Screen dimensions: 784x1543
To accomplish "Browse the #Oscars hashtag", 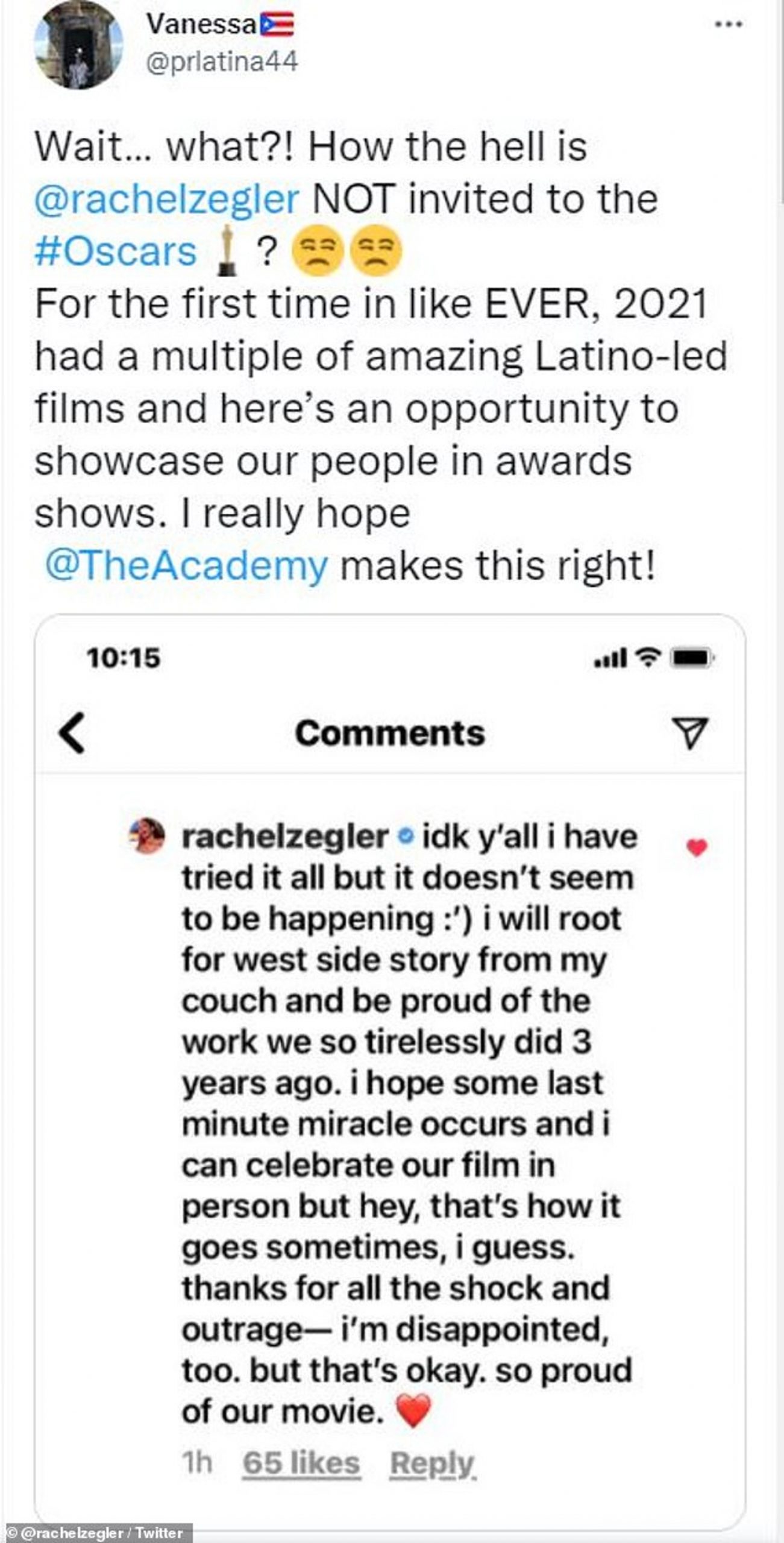I will (x=116, y=251).
